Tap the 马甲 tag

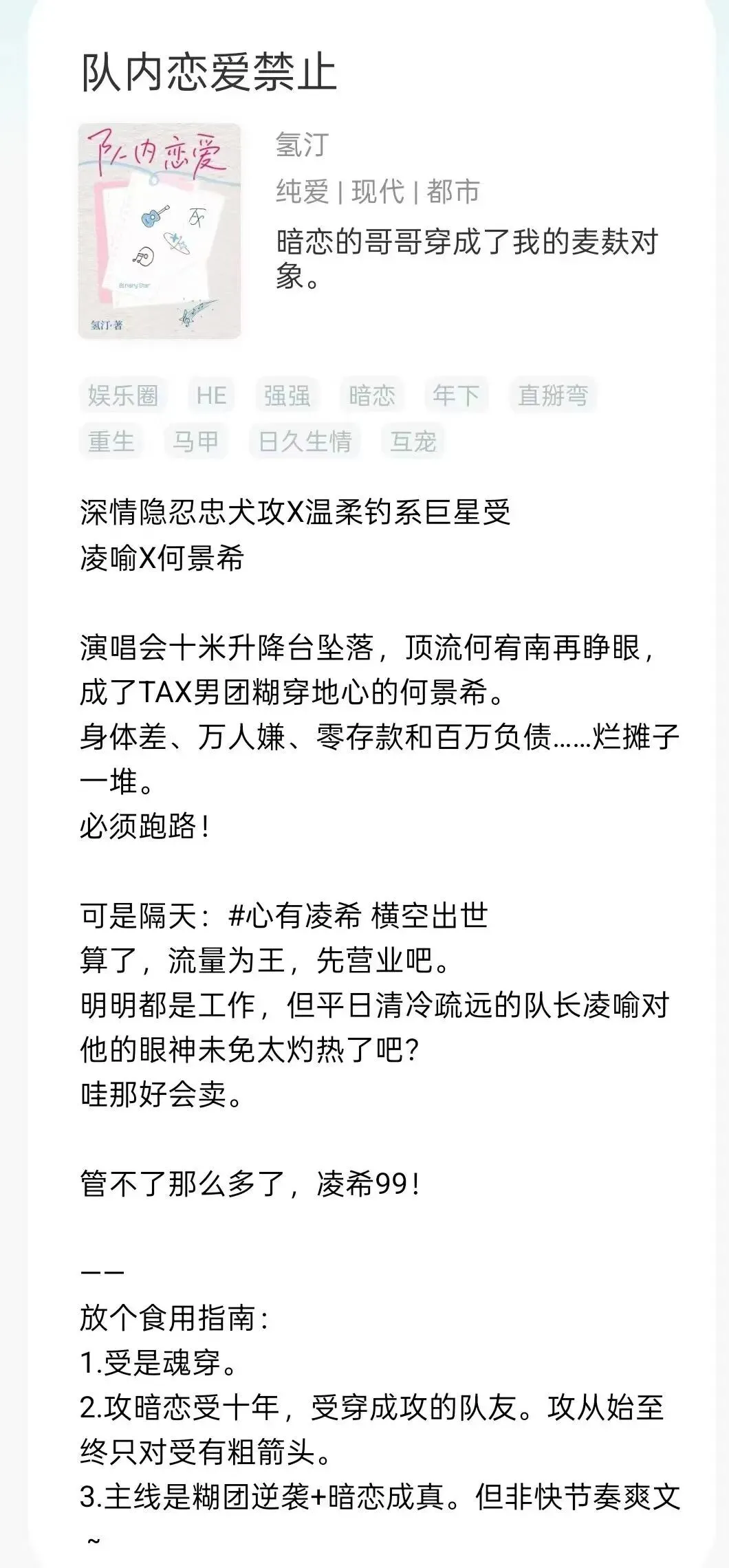(195, 441)
